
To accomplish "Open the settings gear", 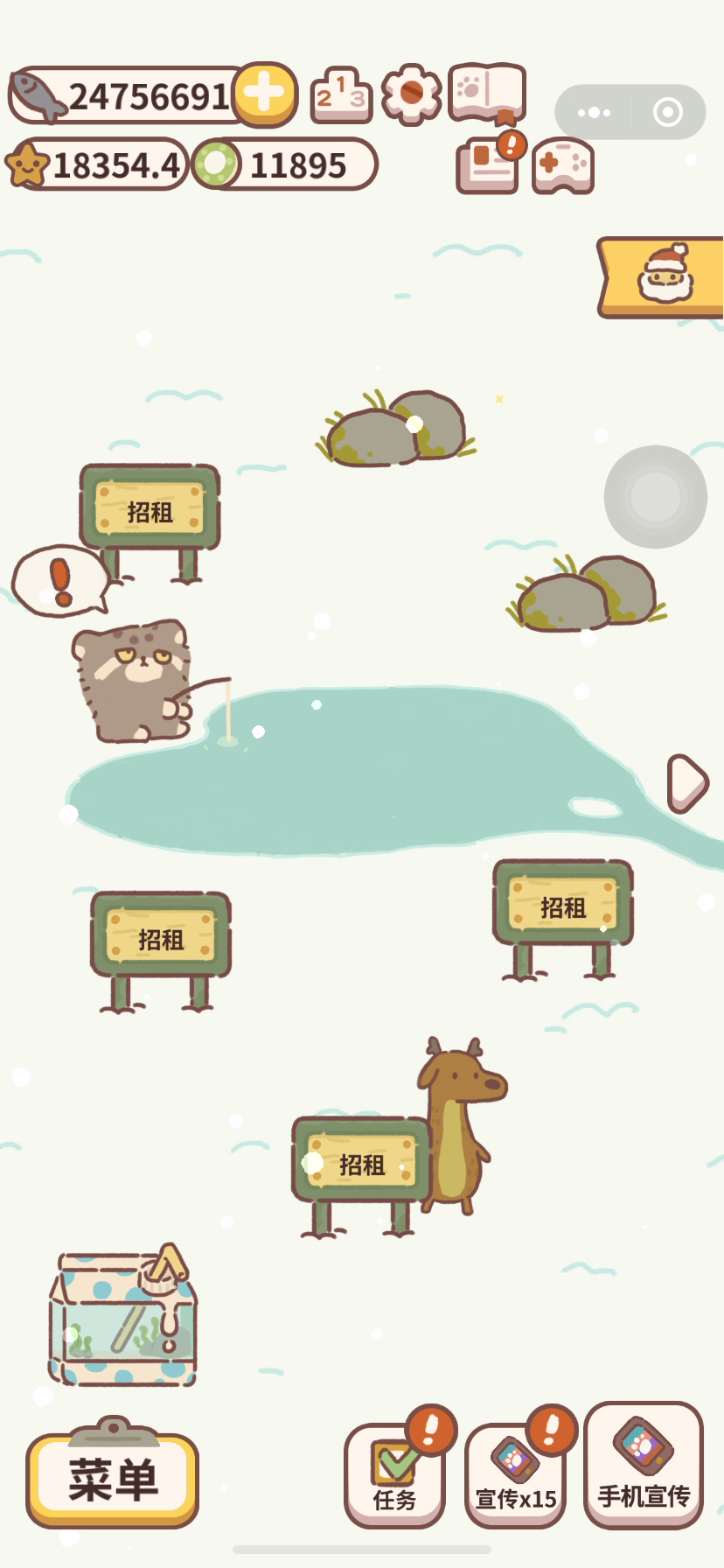I will coord(411,94).
